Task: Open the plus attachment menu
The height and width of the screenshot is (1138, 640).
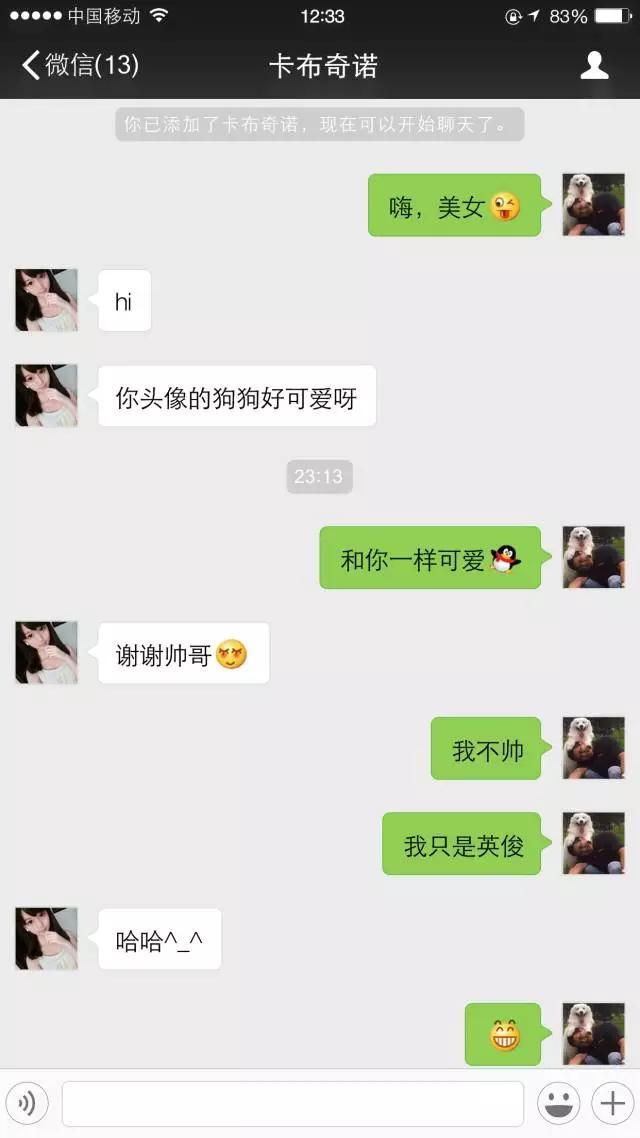Action: pyautogui.click(x=610, y=1103)
